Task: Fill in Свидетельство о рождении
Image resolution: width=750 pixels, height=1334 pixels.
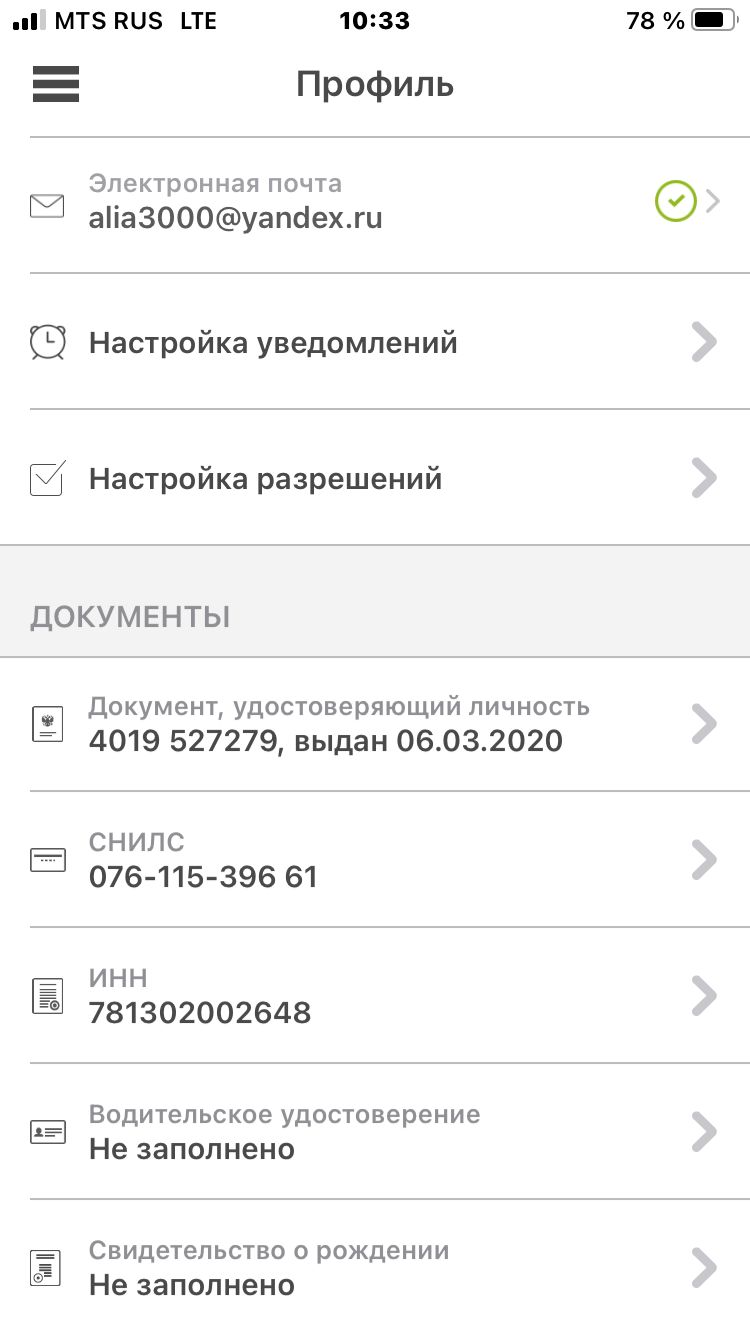Action: (375, 1267)
